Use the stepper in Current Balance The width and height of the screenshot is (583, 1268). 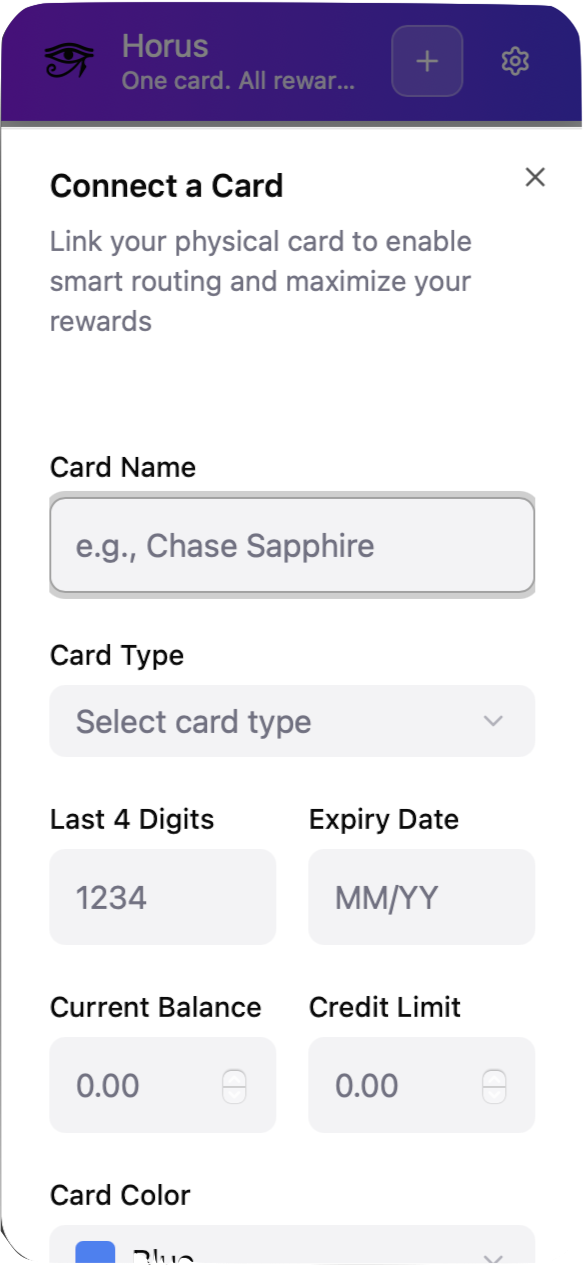click(x=234, y=1086)
